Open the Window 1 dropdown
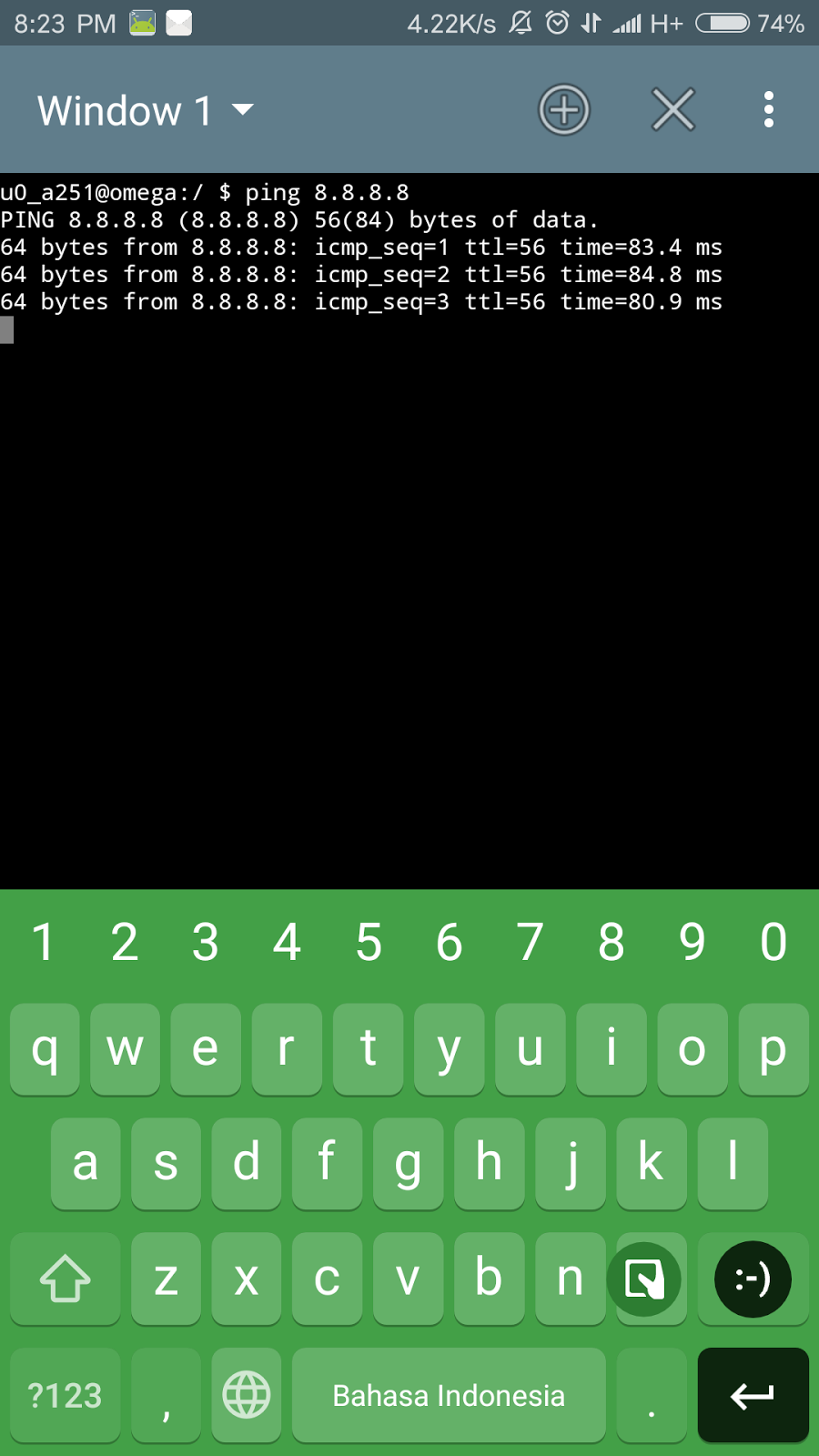 click(146, 111)
